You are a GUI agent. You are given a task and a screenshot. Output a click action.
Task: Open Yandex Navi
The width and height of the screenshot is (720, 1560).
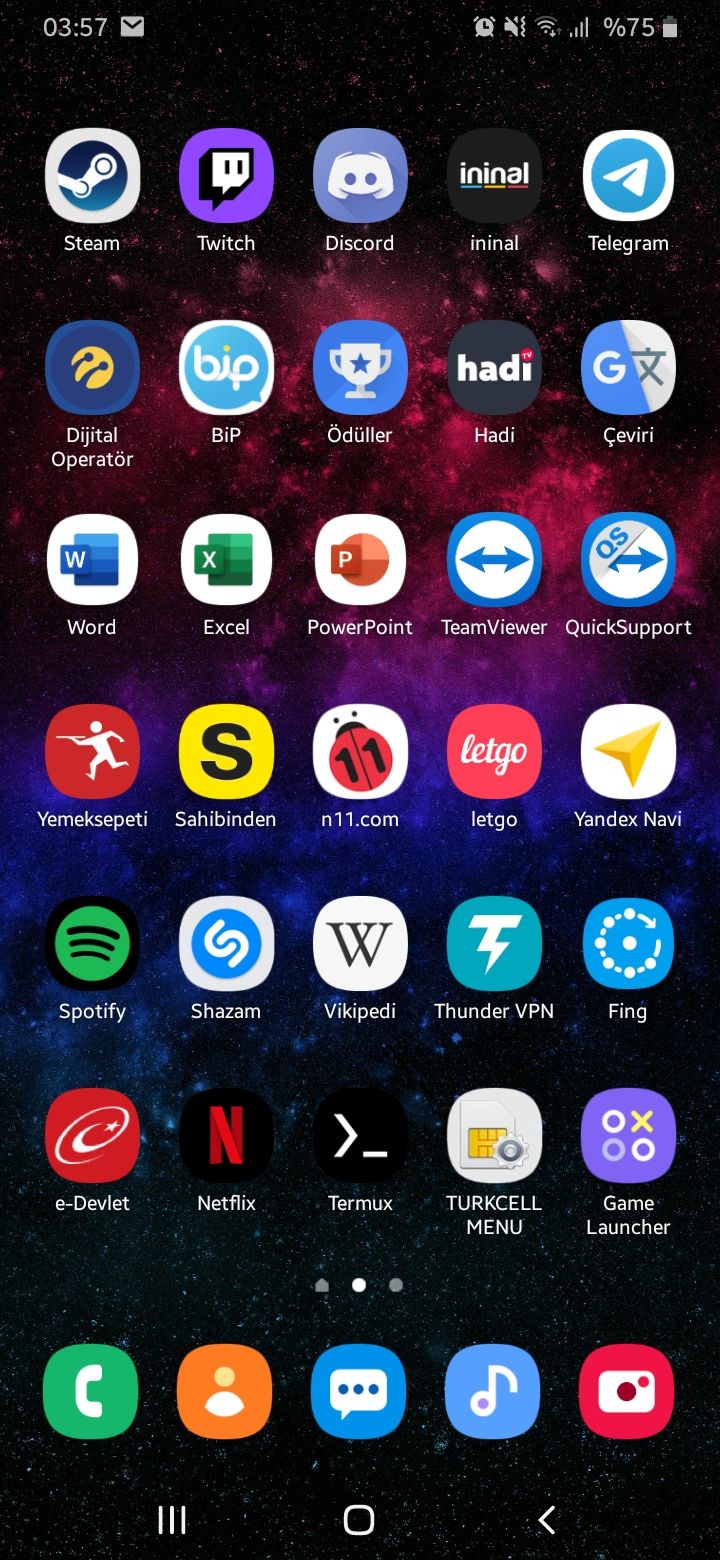[628, 752]
